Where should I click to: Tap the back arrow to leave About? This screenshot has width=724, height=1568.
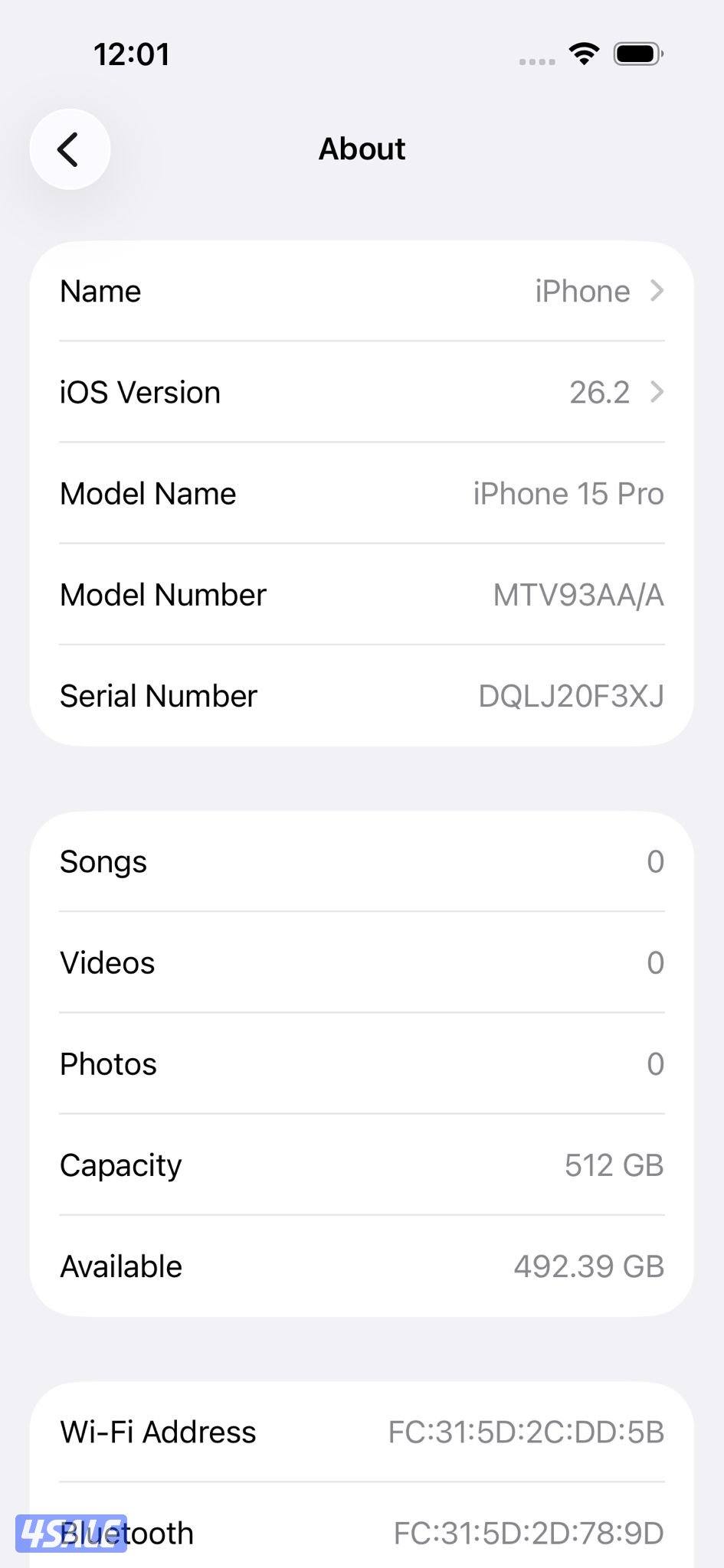point(70,149)
